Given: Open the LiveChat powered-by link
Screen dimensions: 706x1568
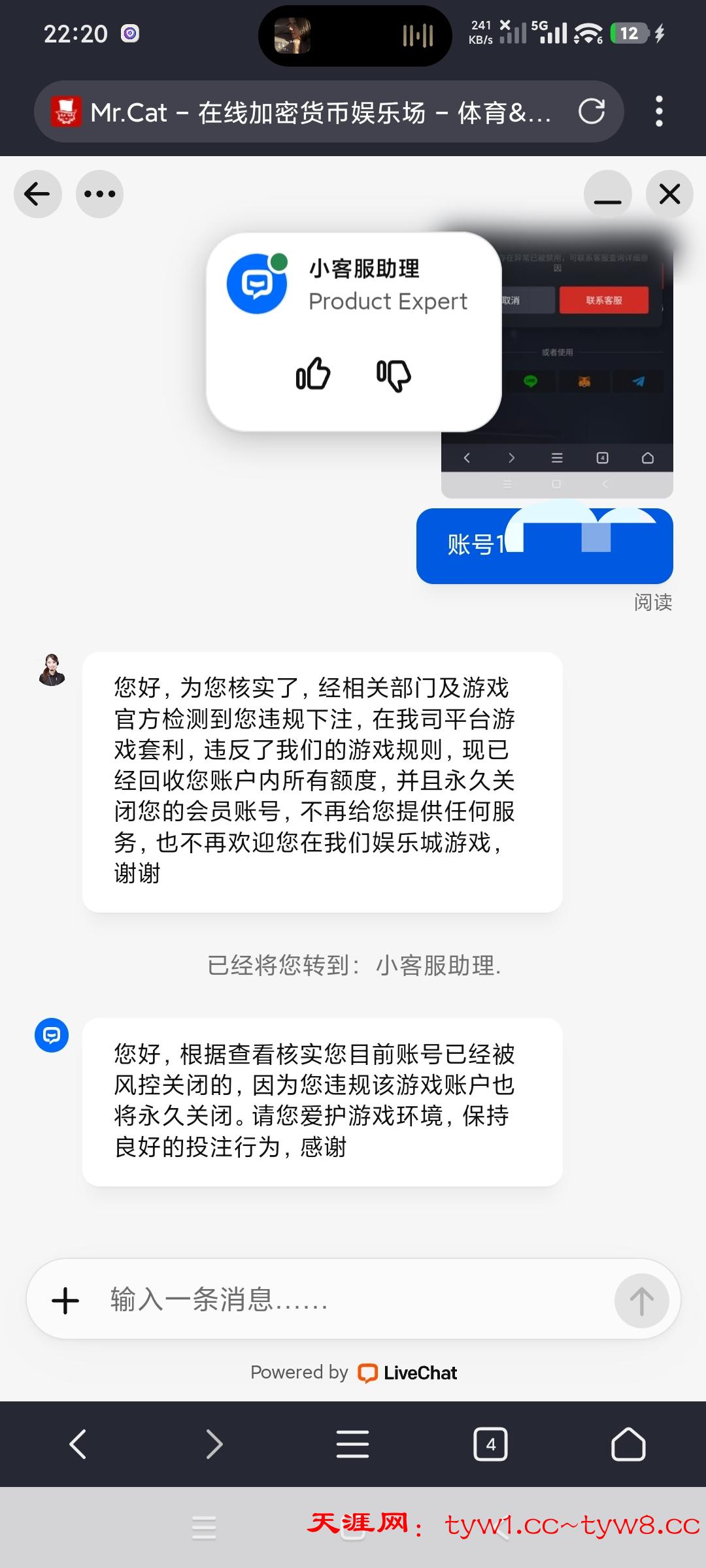Looking at the screenshot, I should point(407,1373).
